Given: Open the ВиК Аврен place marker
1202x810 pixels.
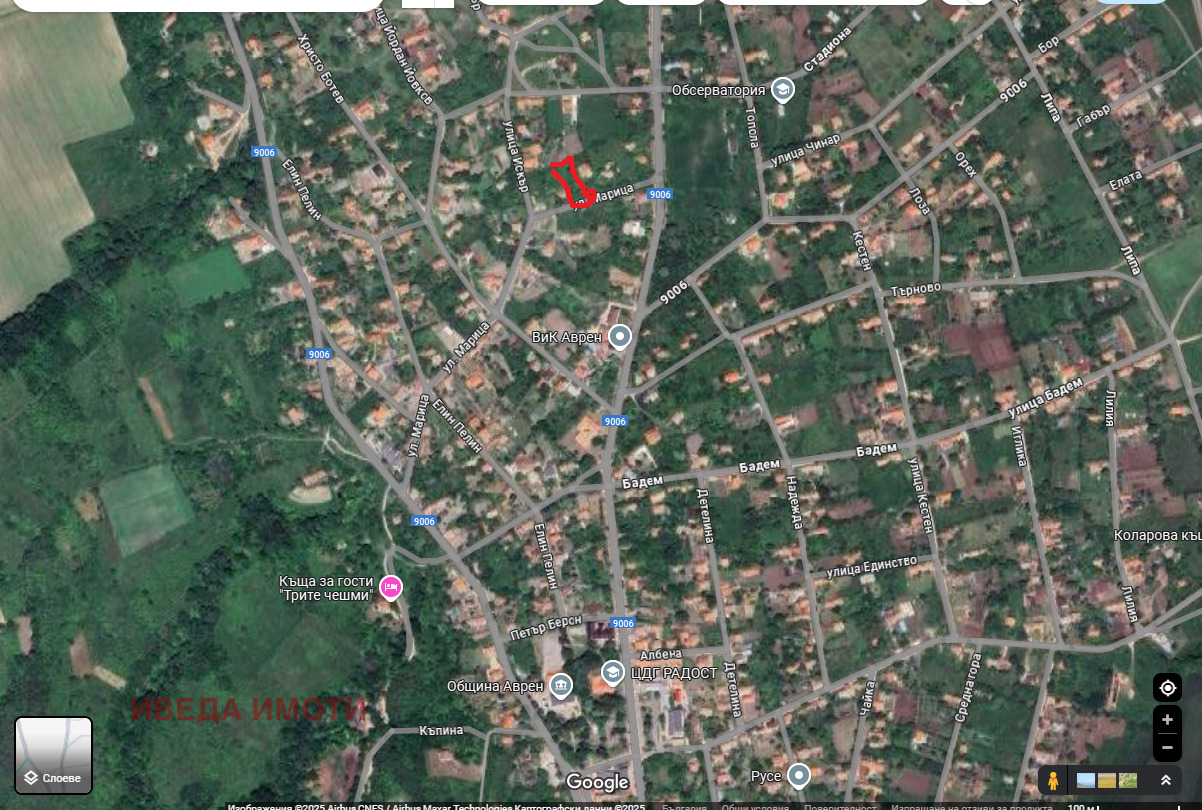Looking at the screenshot, I should pos(620,337).
